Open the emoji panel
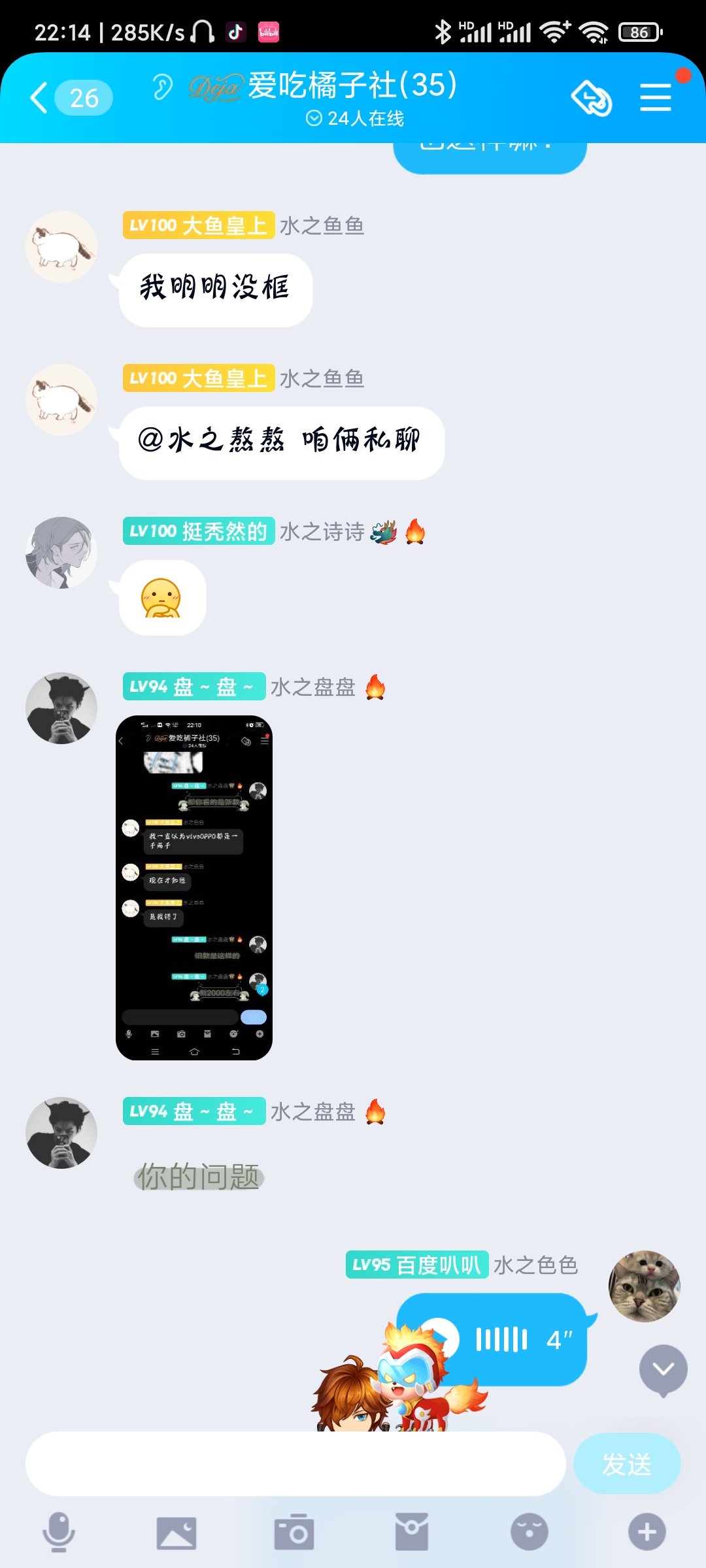The height and width of the screenshot is (1568, 706). coord(529,1532)
